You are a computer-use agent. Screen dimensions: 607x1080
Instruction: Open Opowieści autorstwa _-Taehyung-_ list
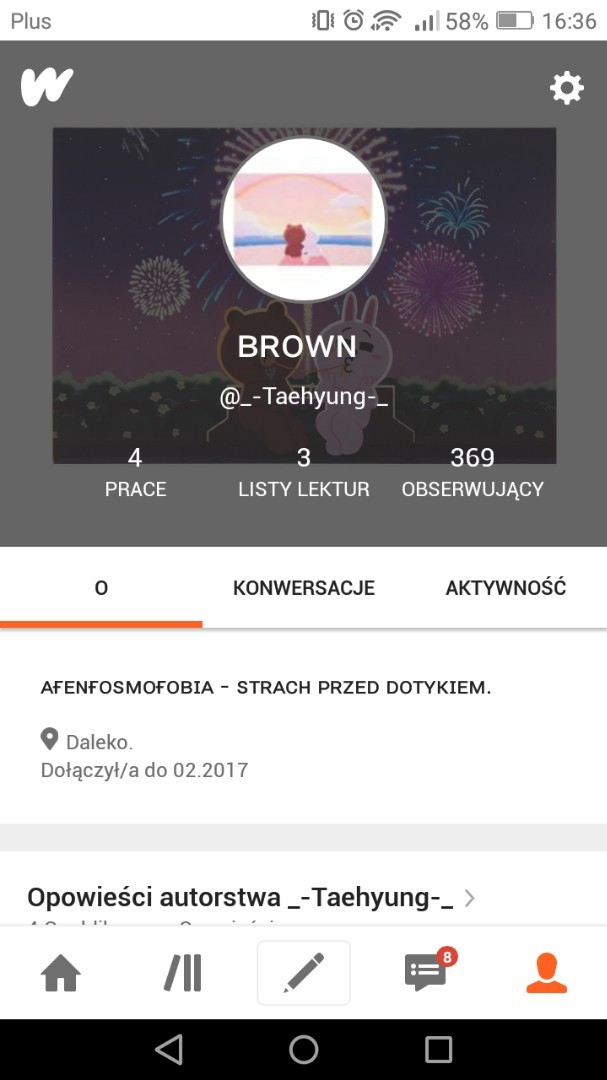250,897
